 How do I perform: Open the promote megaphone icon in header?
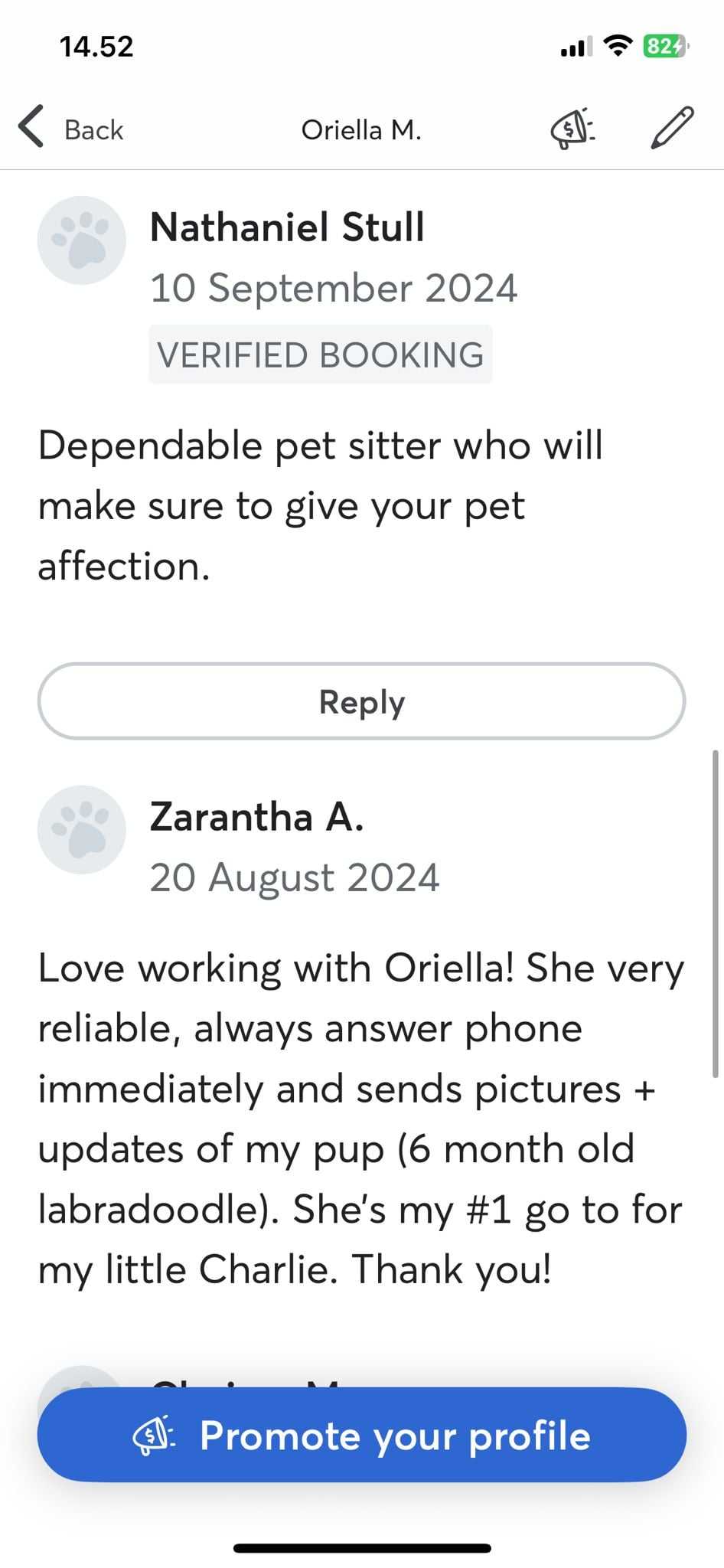tap(572, 129)
